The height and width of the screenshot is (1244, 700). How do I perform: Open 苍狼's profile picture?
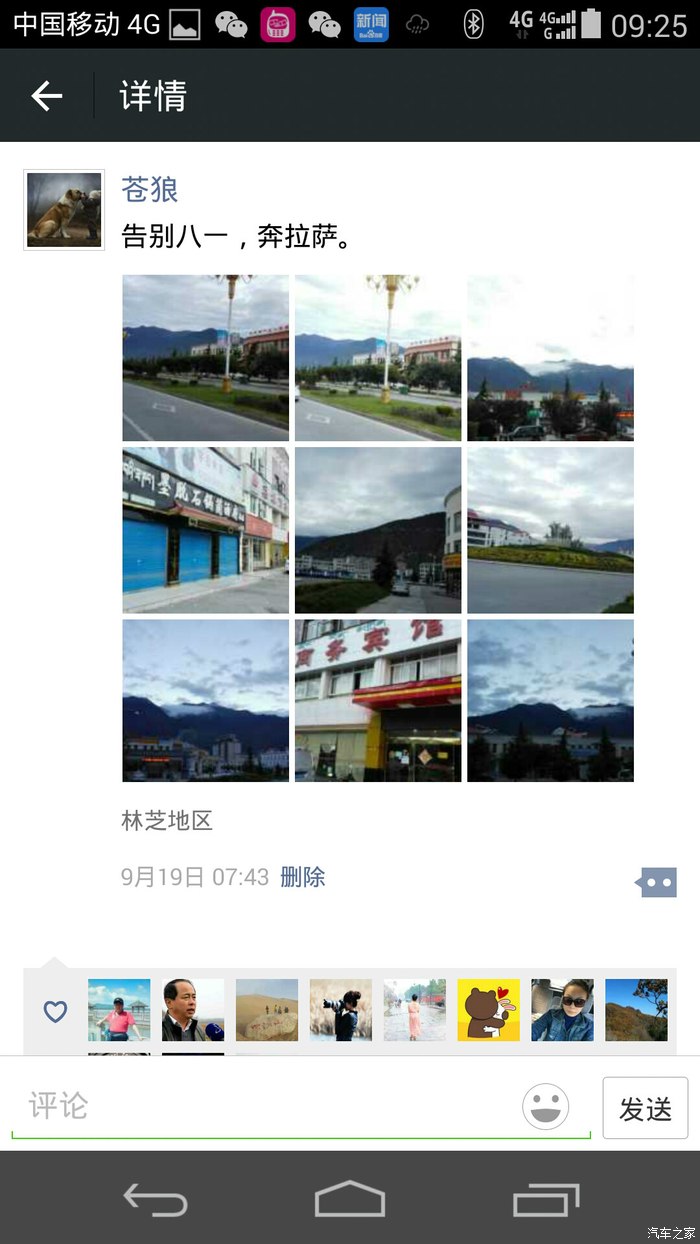pos(64,210)
